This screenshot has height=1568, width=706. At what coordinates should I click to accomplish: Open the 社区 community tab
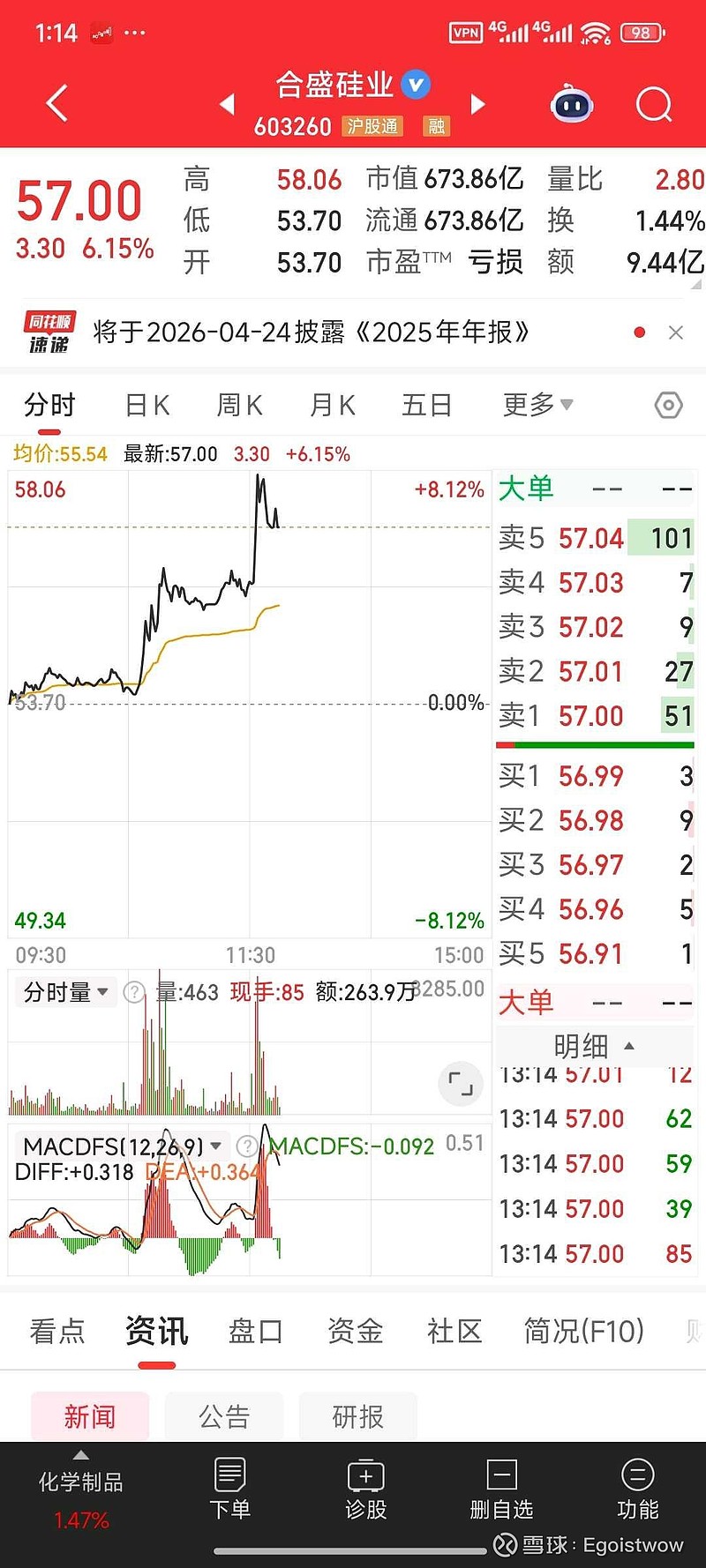pos(454,1332)
